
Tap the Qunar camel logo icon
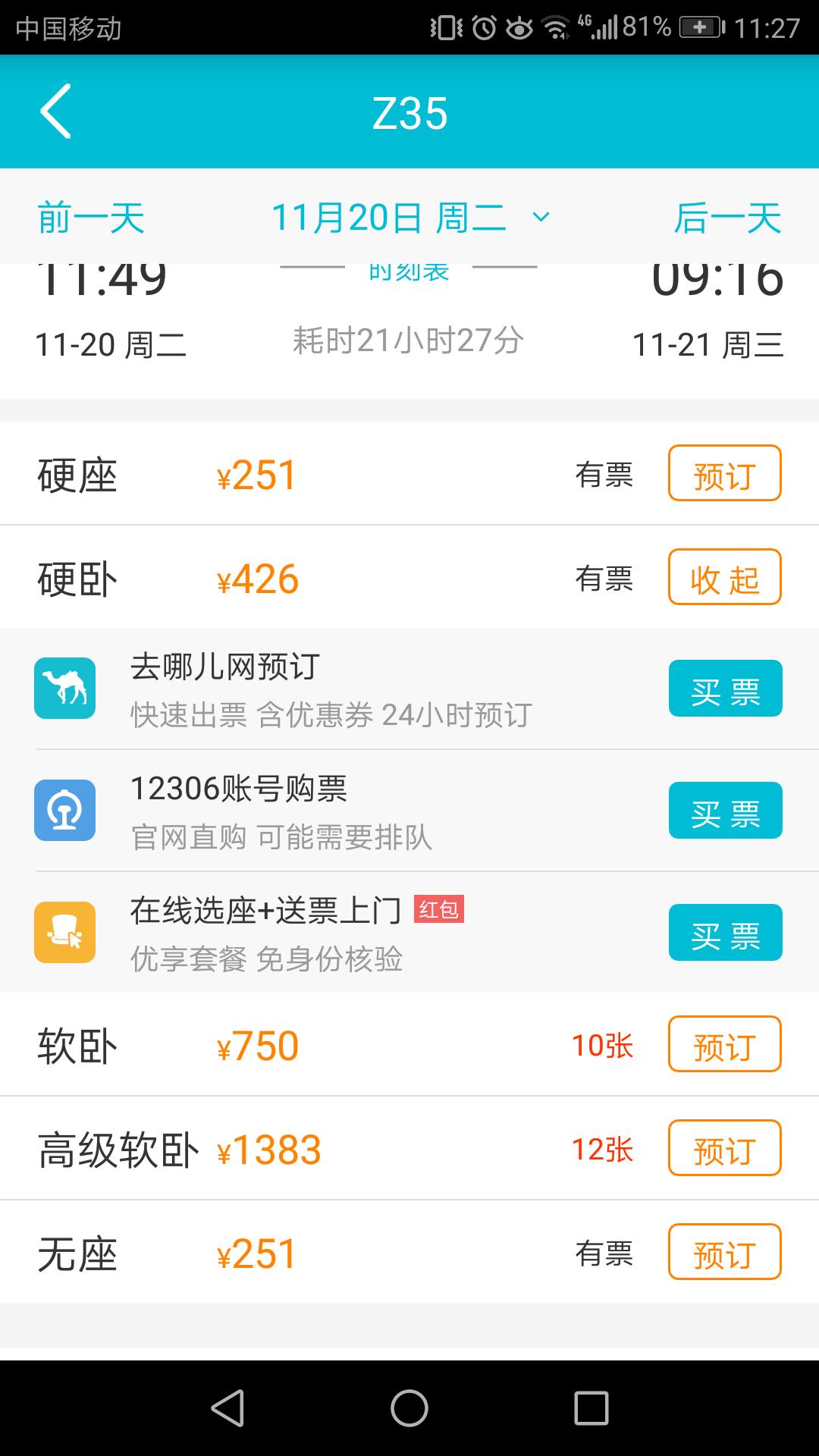[65, 688]
